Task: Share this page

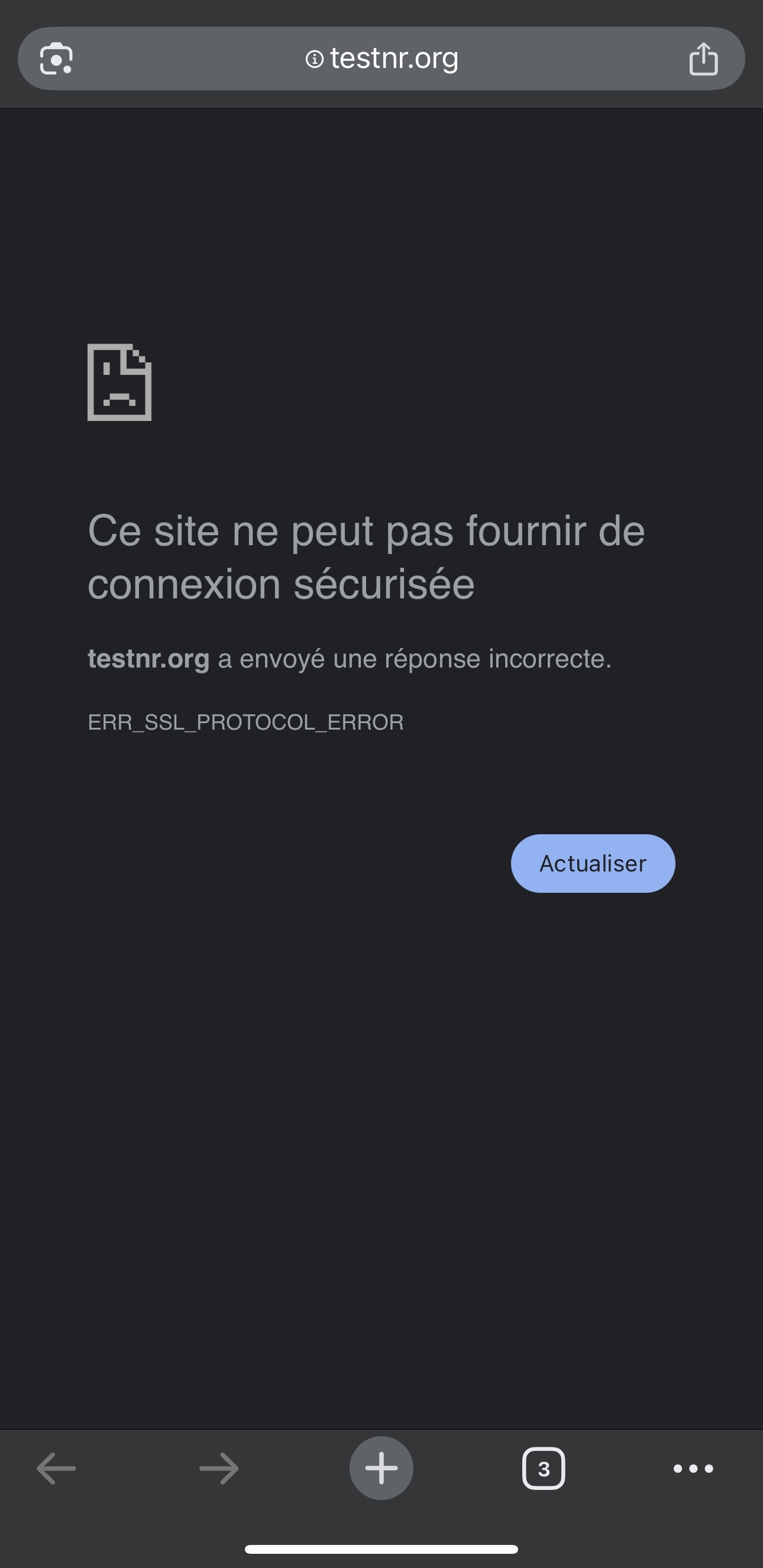Action: [703, 59]
